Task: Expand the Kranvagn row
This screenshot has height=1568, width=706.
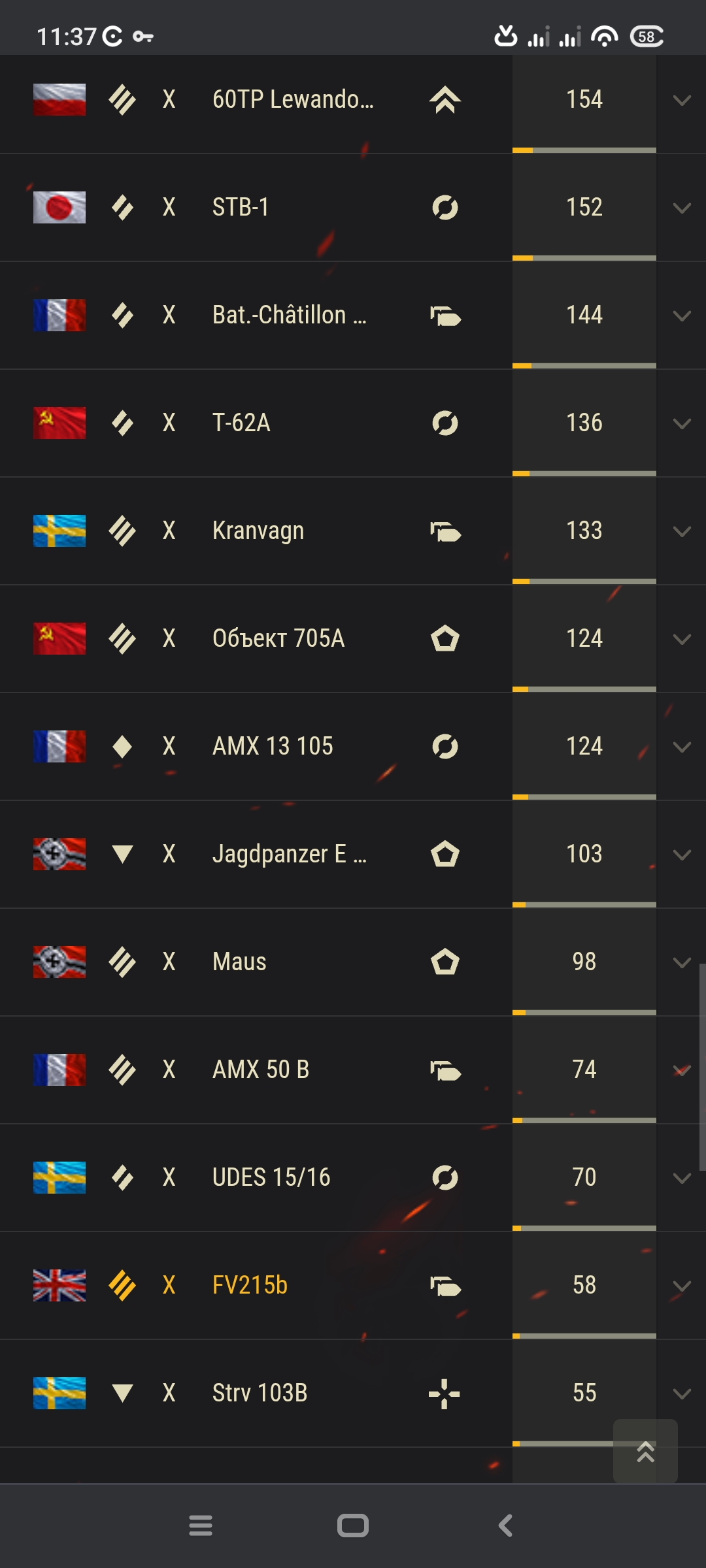Action: coord(682,532)
